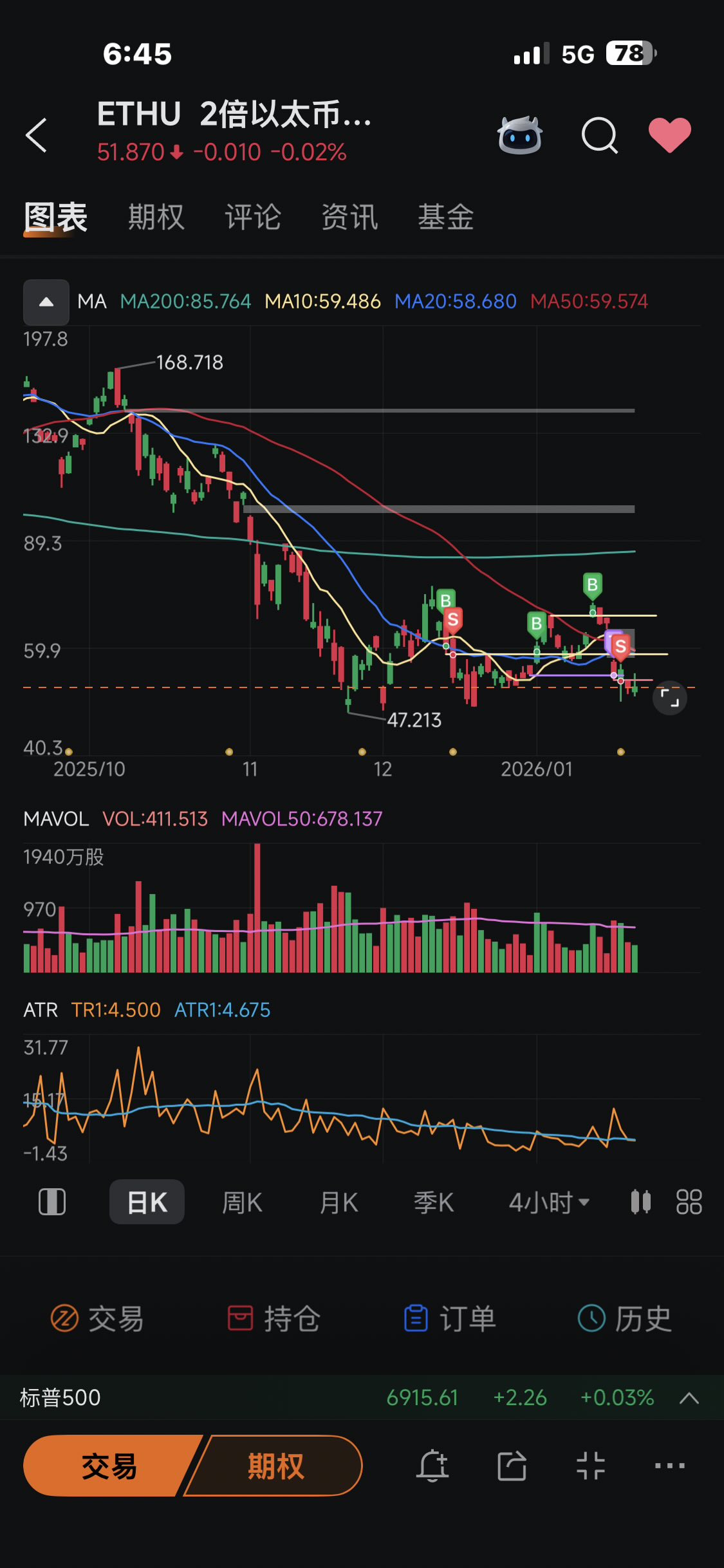Screen dimensions: 724x1568
Task: Switch to the 评论 tab
Action: 252,217
